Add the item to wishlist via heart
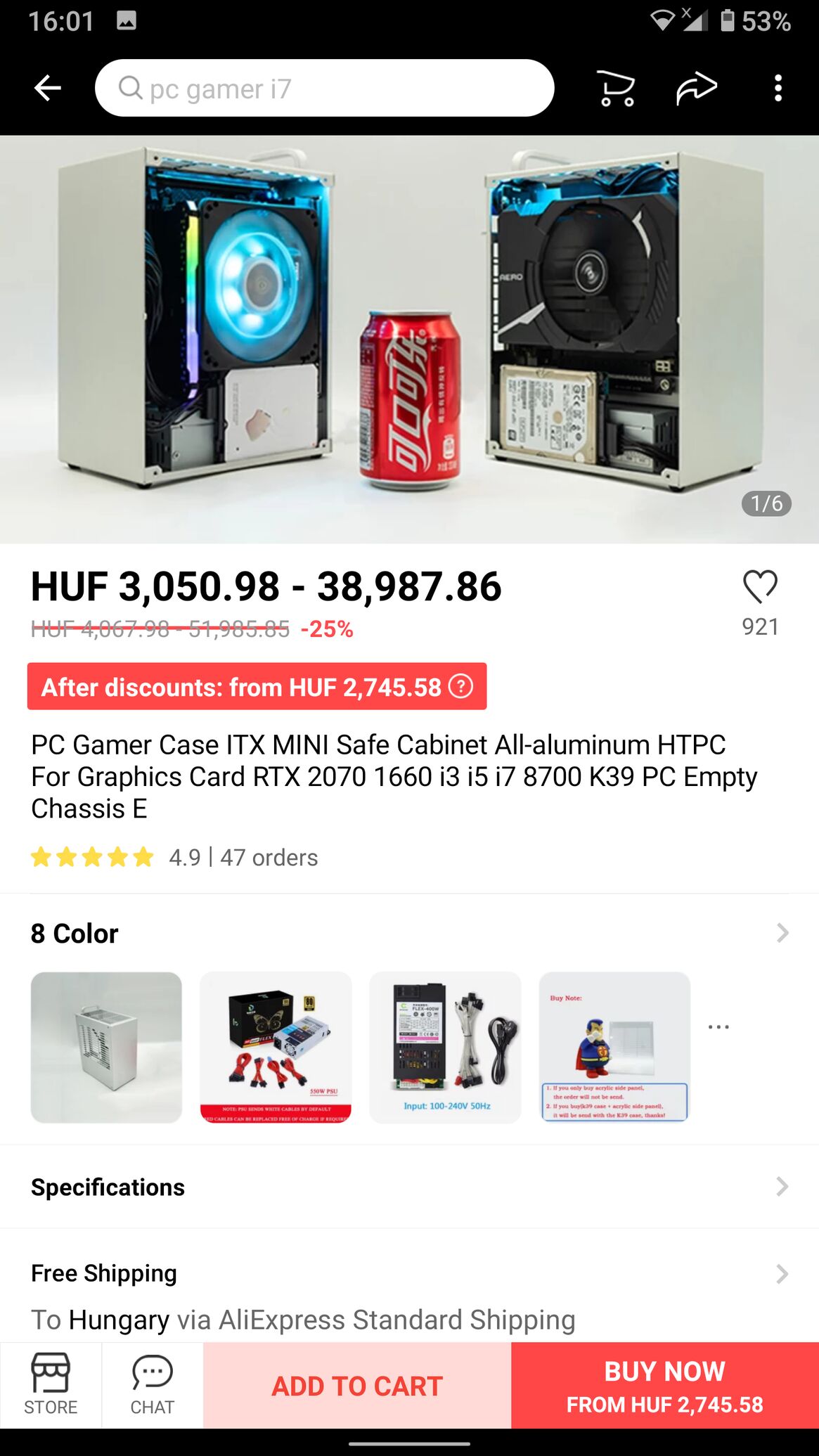 (x=760, y=586)
